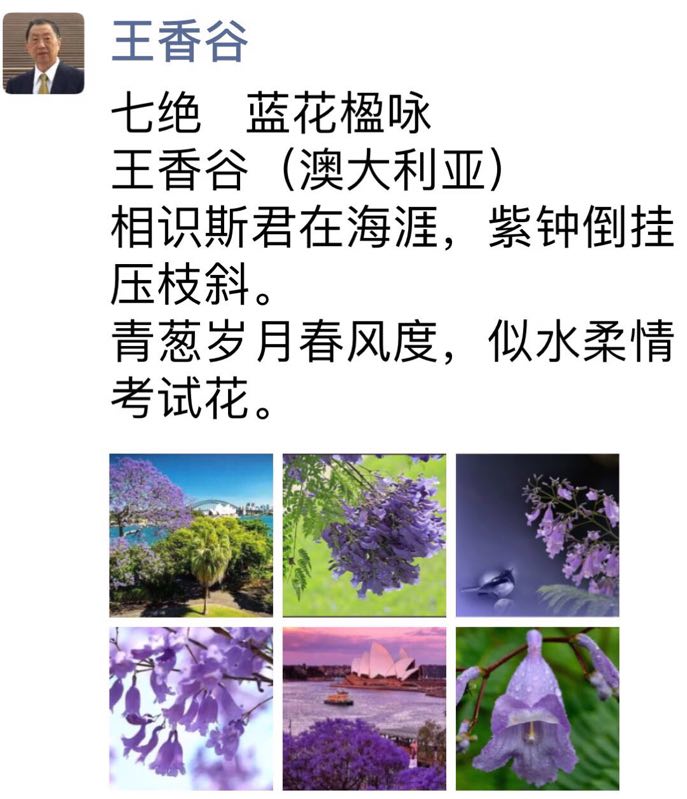
Task: Tap the username 王香谷 link
Action: coord(180,41)
